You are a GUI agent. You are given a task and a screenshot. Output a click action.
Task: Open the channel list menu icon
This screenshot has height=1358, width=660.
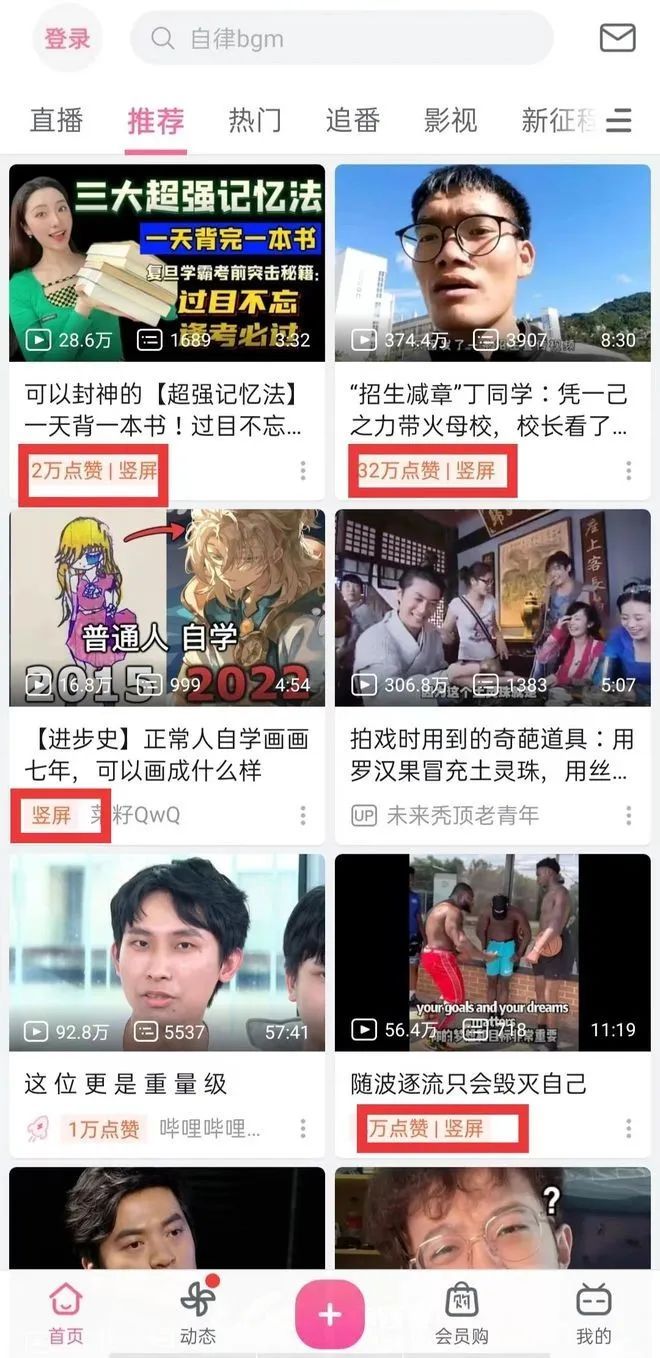pyautogui.click(x=619, y=121)
